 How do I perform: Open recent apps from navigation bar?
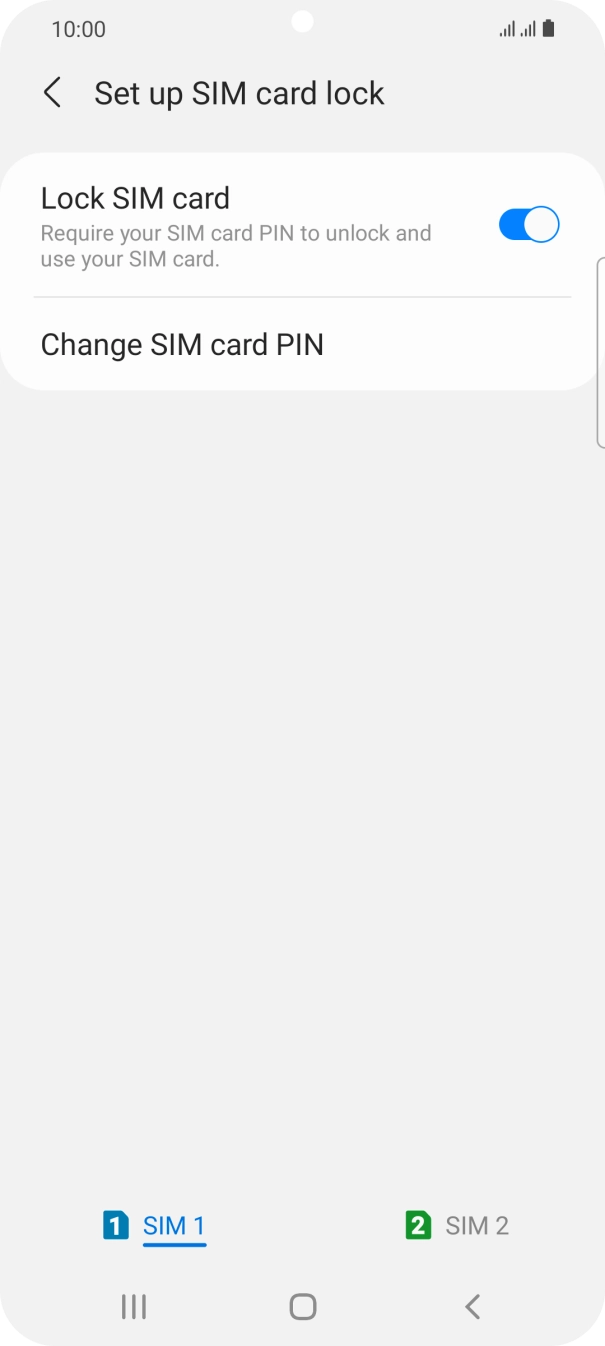[x=133, y=1306]
